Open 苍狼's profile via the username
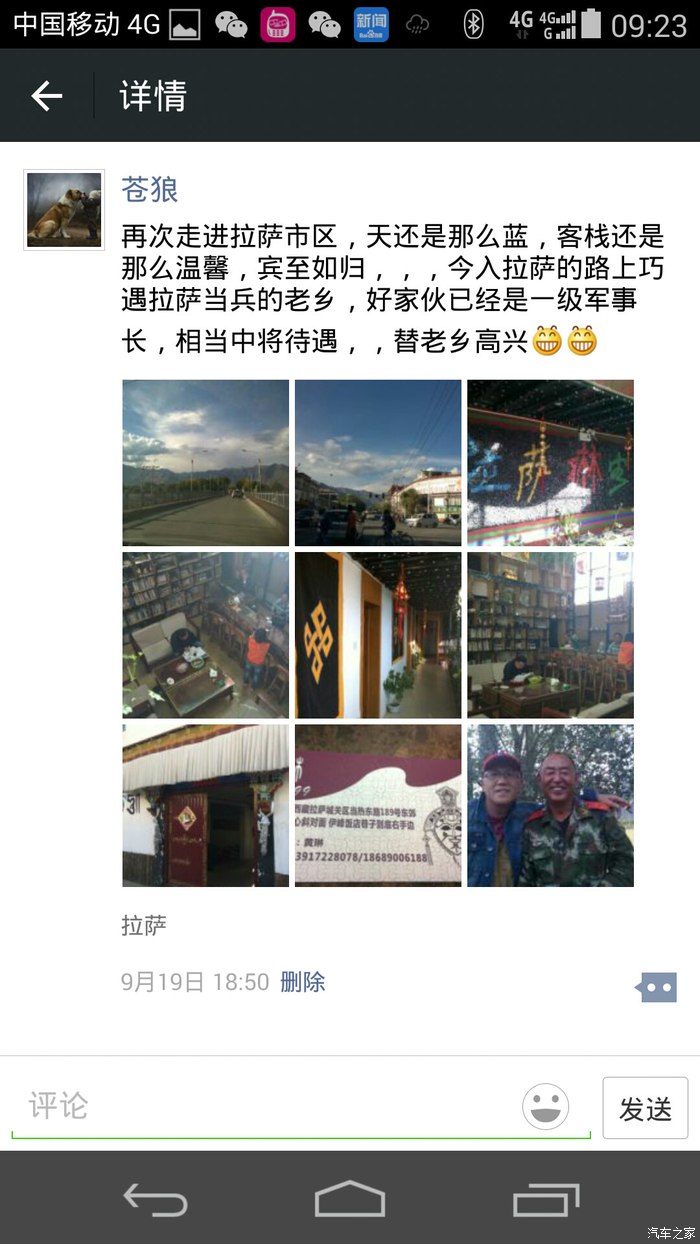The height and width of the screenshot is (1244, 700). click(x=150, y=189)
